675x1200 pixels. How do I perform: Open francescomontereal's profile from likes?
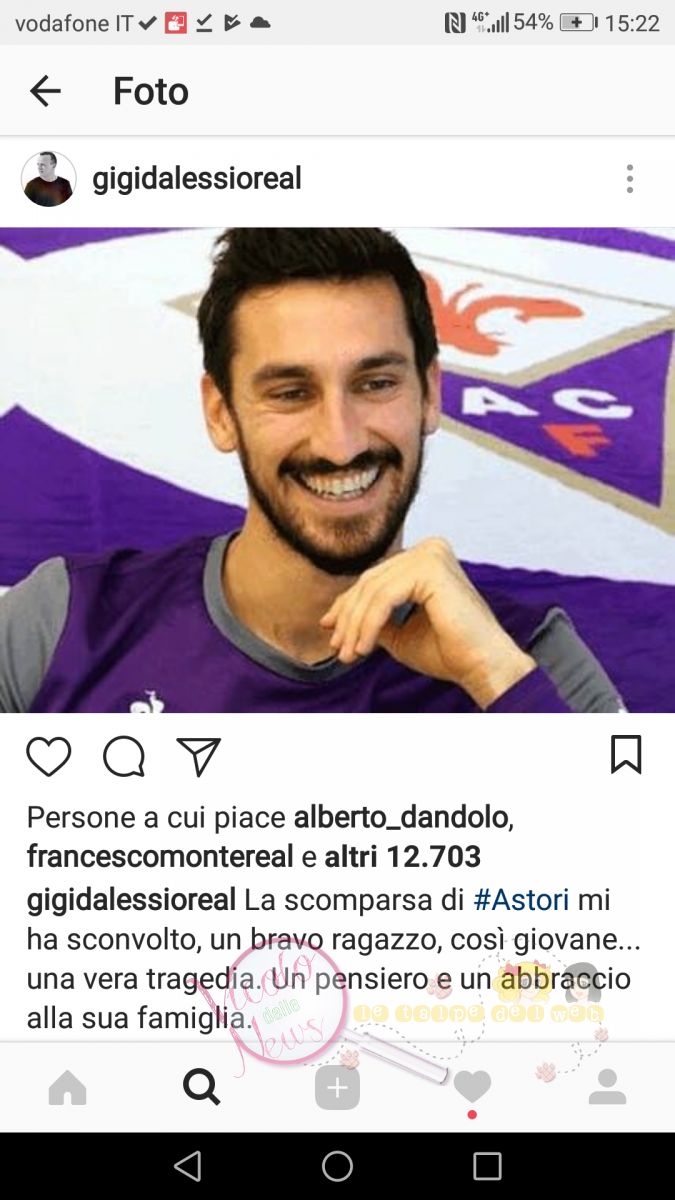160,857
